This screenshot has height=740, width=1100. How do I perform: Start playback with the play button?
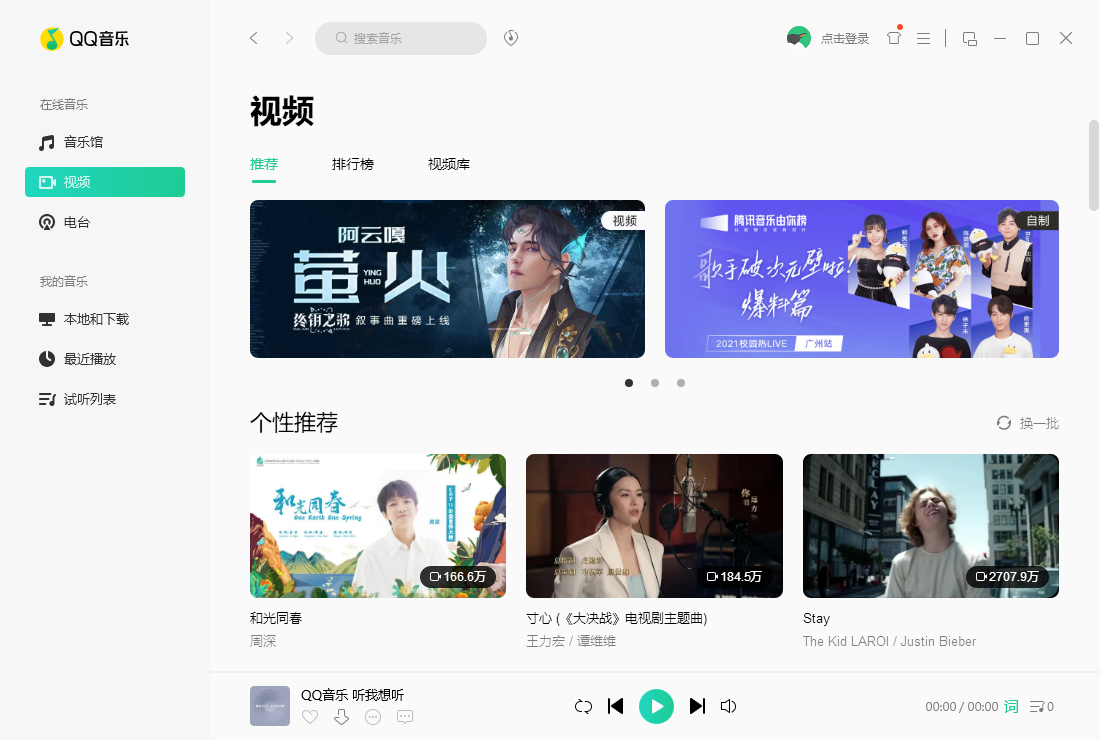656,706
